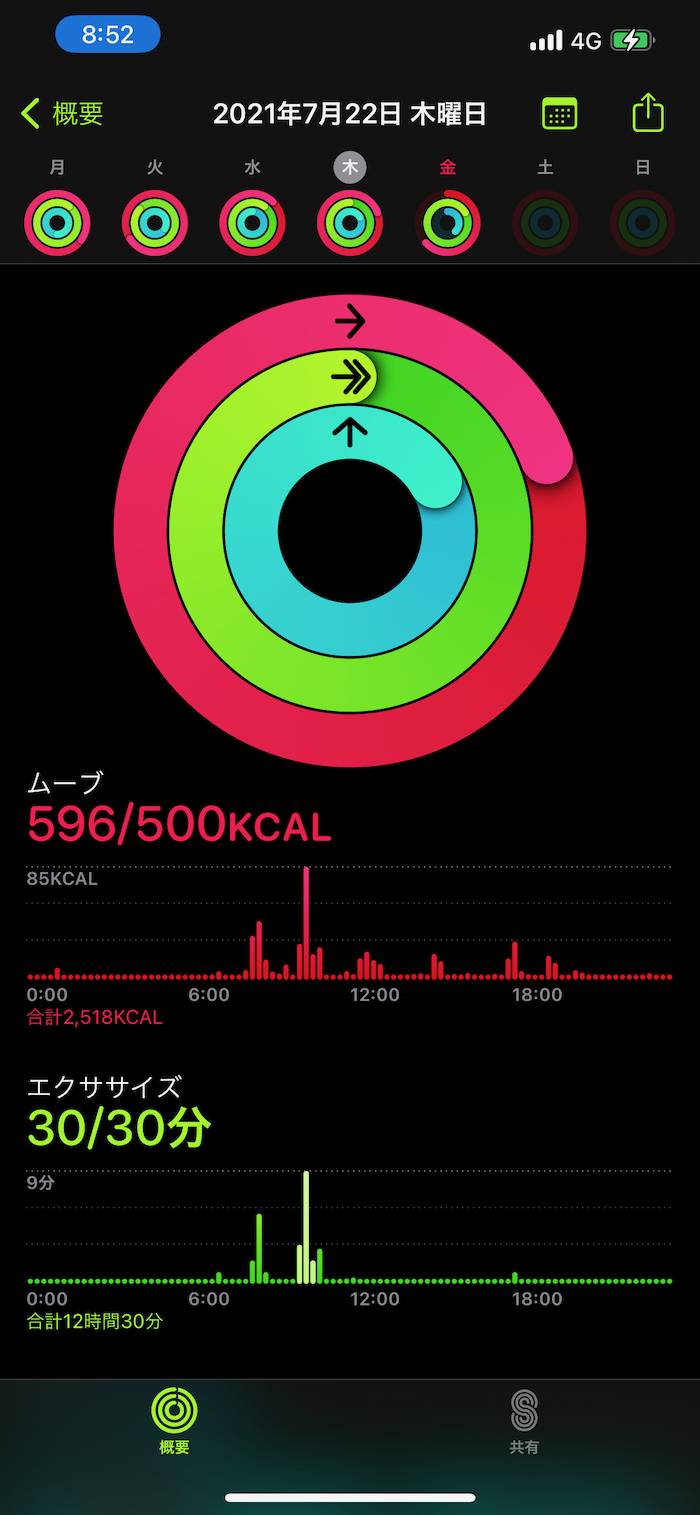Viewport: 700px width, 1515px height.
Task: Go back to 概要
Action: point(62,114)
